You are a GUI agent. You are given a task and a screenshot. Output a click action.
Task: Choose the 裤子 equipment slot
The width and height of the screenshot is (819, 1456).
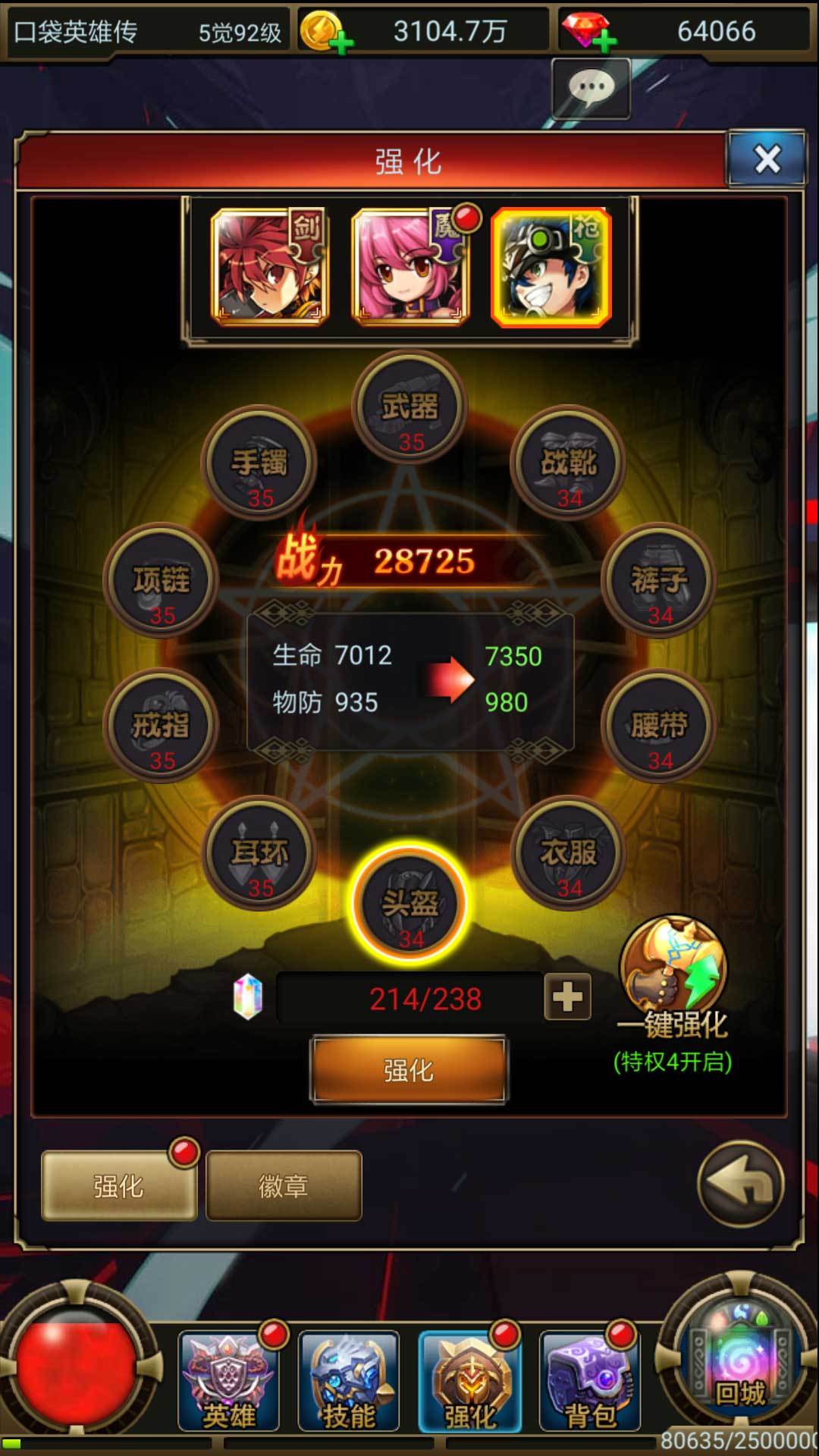pyautogui.click(x=659, y=582)
